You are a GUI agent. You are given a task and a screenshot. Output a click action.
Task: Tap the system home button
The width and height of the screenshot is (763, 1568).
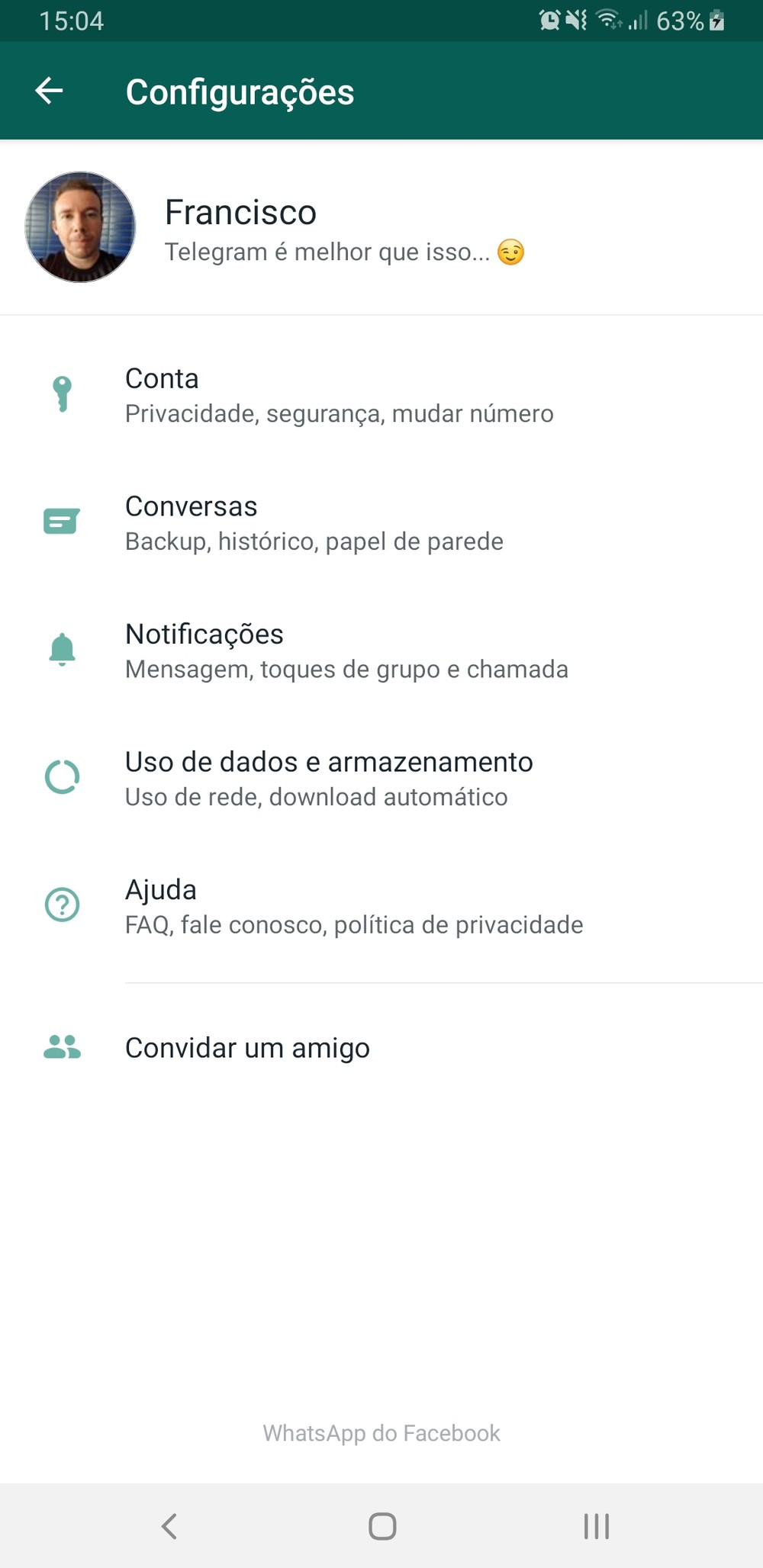382,1526
